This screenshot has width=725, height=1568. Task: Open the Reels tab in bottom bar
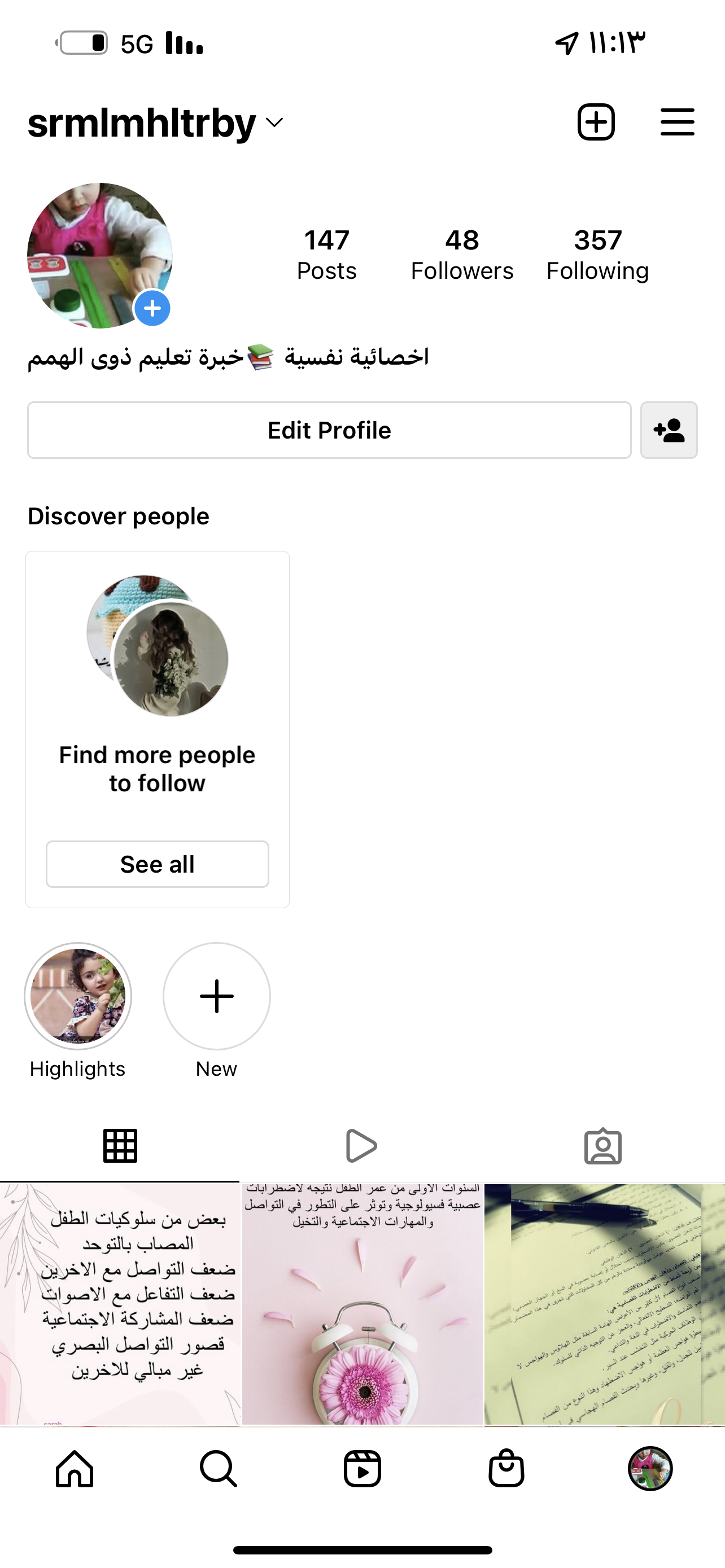362,1469
